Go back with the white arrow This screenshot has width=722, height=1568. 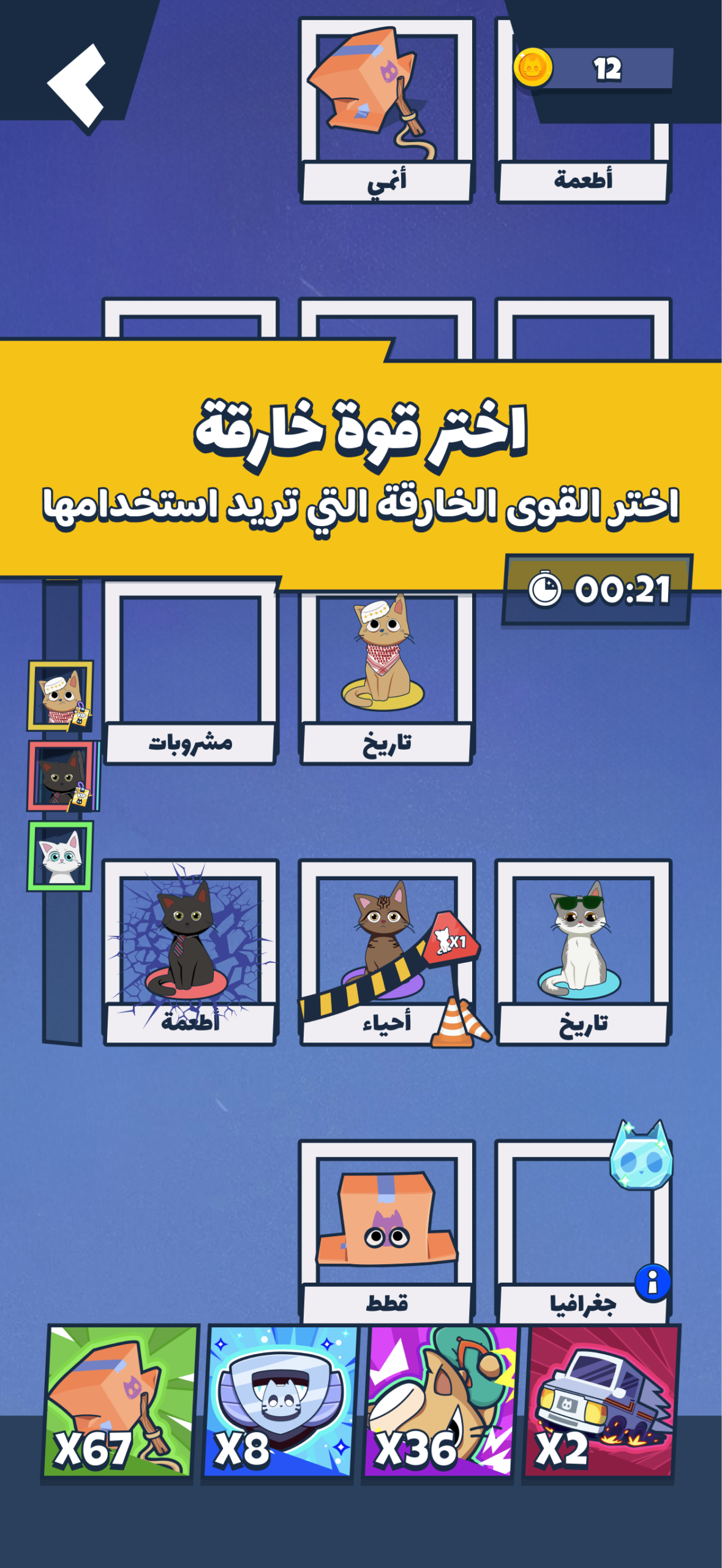[x=78, y=85]
